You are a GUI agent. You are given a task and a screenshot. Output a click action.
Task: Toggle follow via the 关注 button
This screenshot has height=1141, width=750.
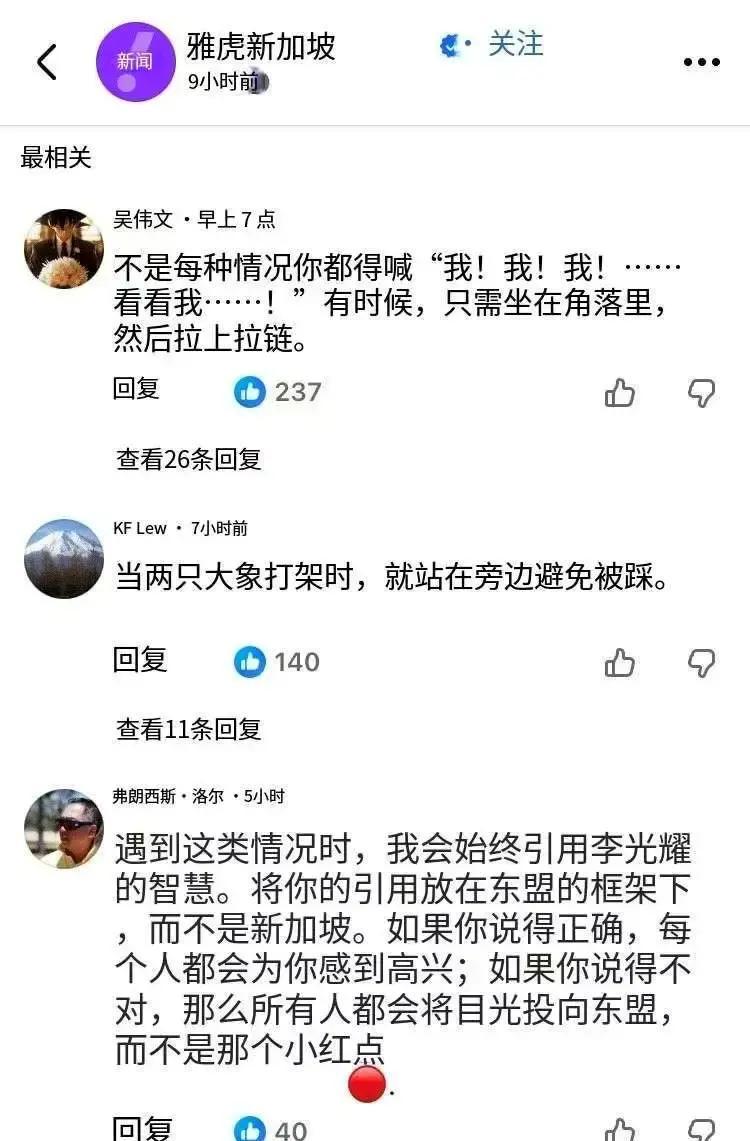point(518,46)
